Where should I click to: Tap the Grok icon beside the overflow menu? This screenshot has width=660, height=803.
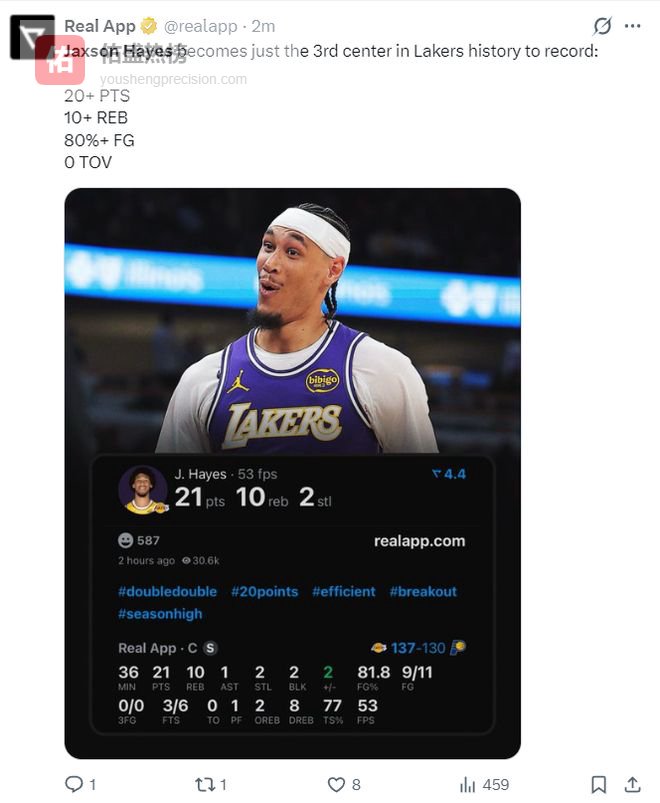click(x=602, y=26)
